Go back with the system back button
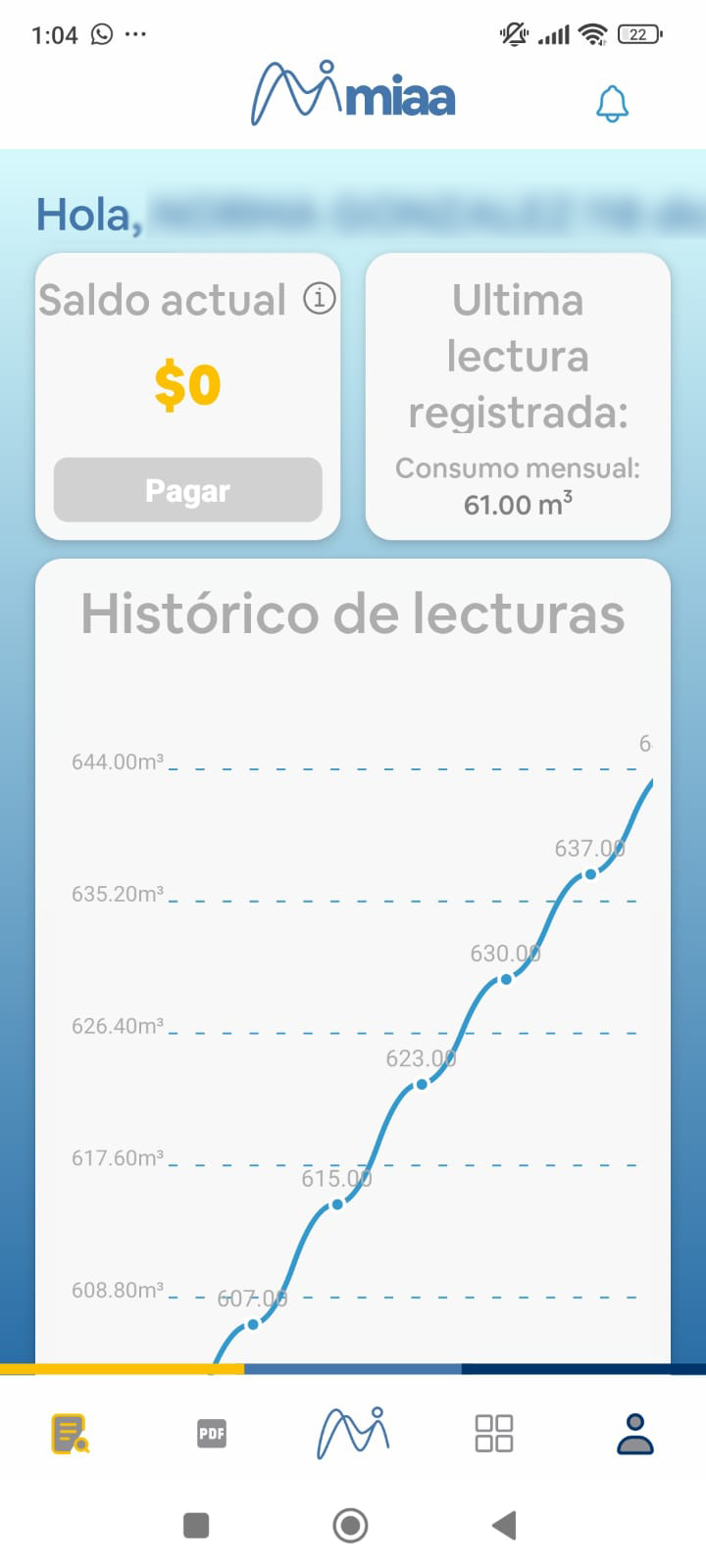This screenshot has height=1568, width=706. pyautogui.click(x=504, y=1525)
